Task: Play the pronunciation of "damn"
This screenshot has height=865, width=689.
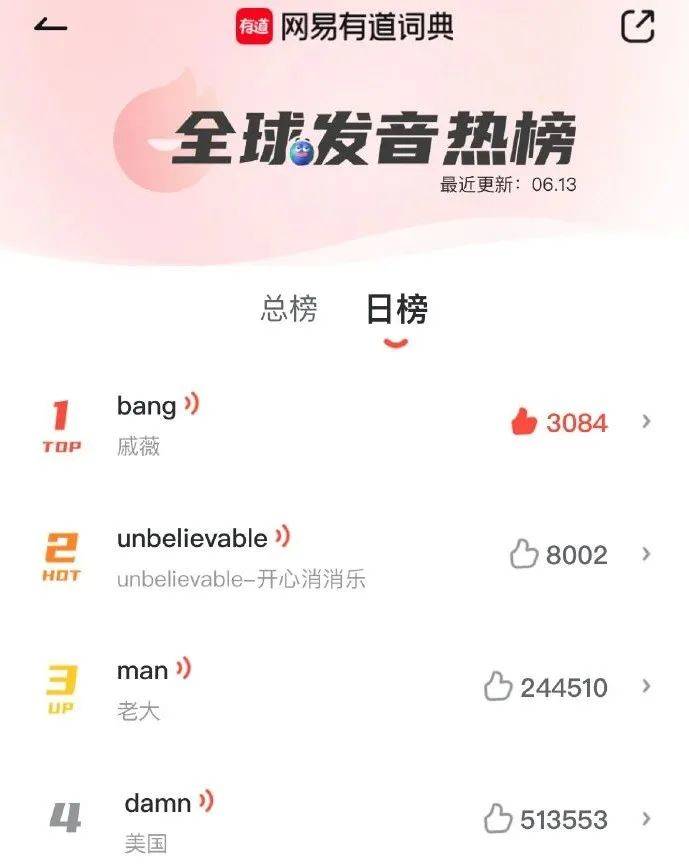Action: (206, 801)
